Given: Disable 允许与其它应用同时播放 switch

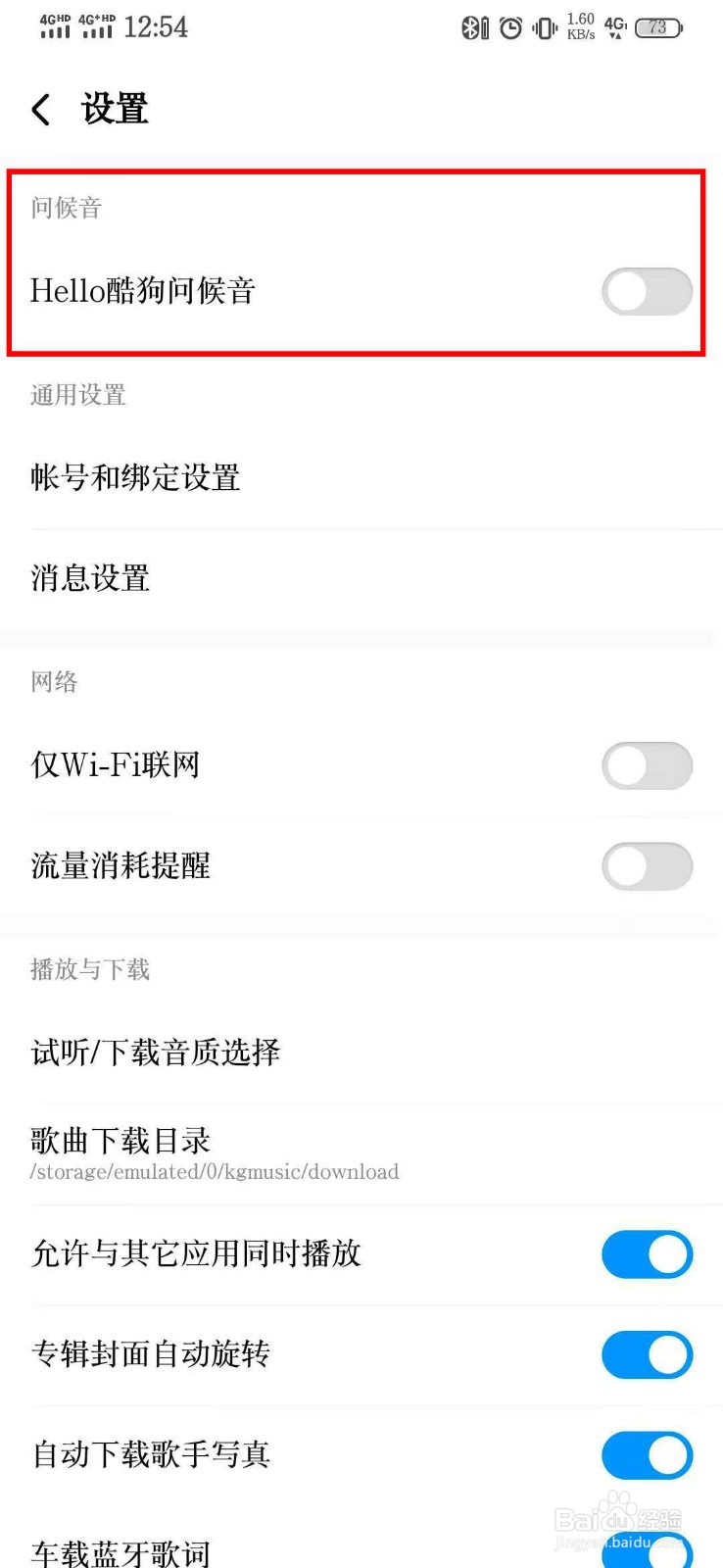Looking at the screenshot, I should (647, 1254).
